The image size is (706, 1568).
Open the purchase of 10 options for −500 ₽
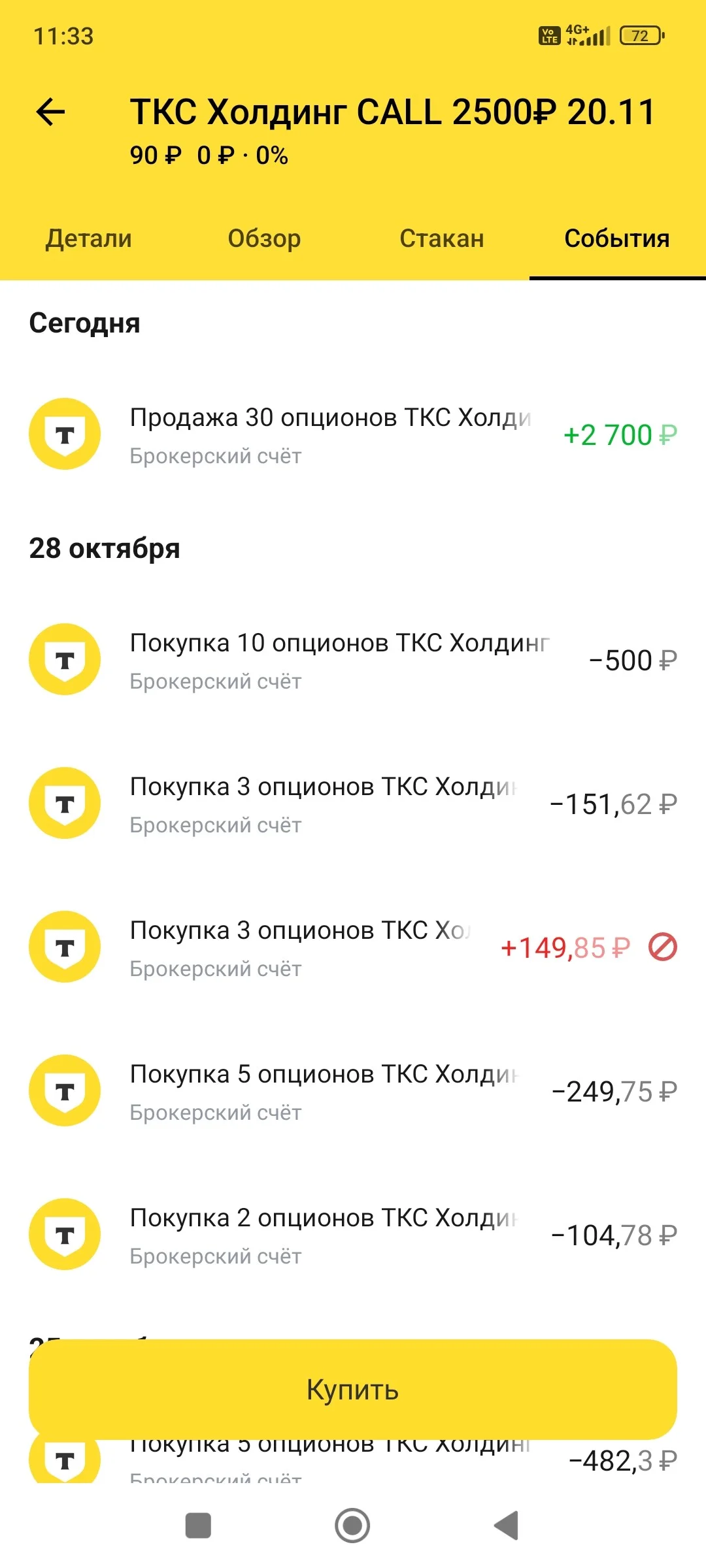(x=353, y=660)
